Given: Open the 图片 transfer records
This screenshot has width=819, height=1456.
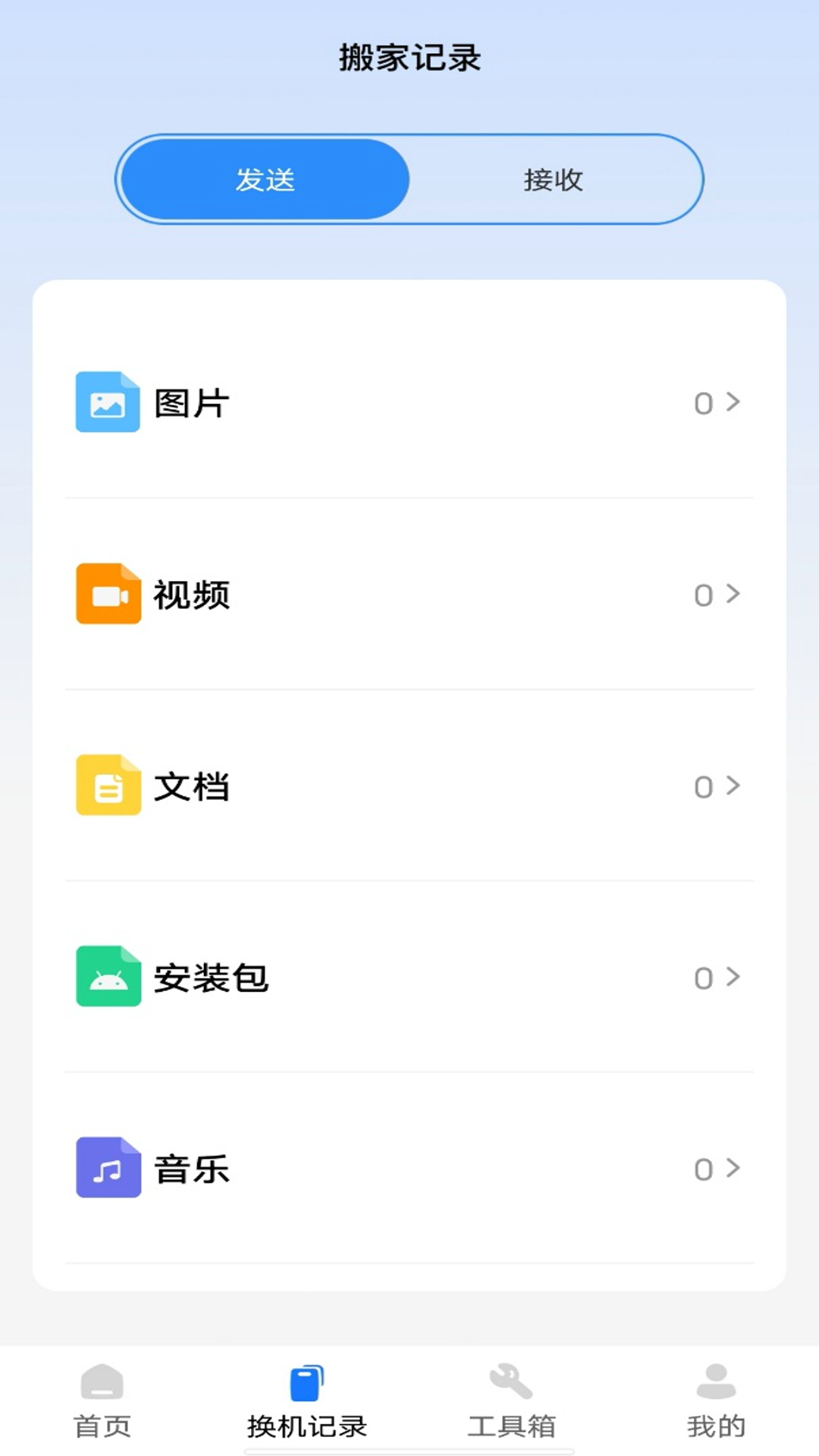Looking at the screenshot, I should [x=409, y=403].
